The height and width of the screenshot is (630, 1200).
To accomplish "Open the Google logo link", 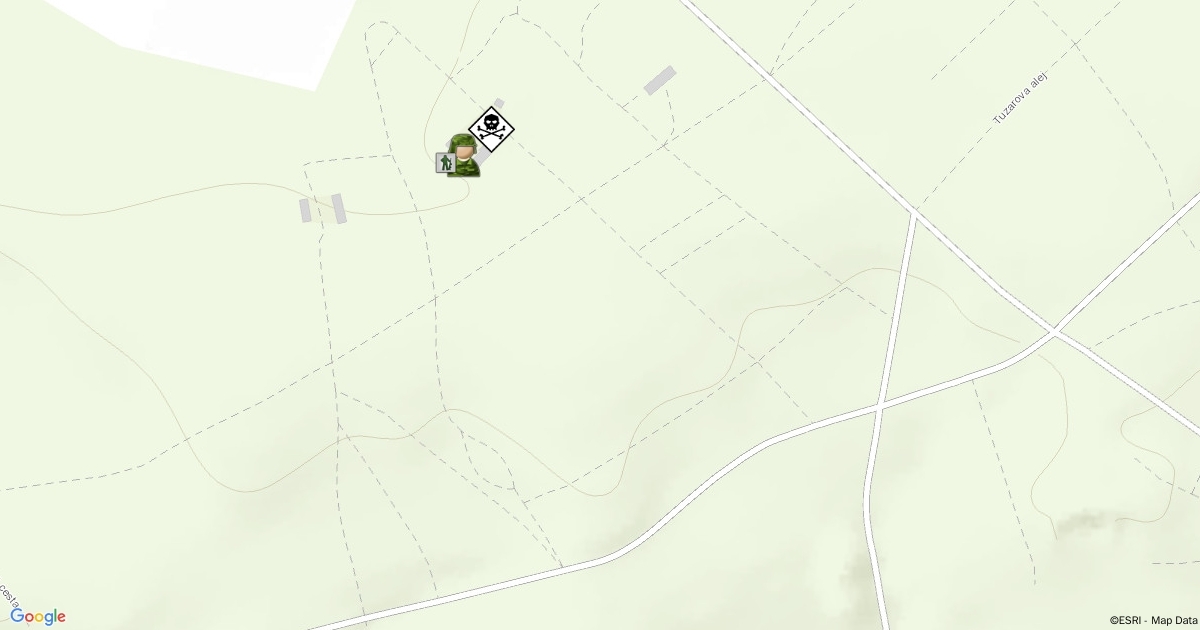I will coord(38,616).
